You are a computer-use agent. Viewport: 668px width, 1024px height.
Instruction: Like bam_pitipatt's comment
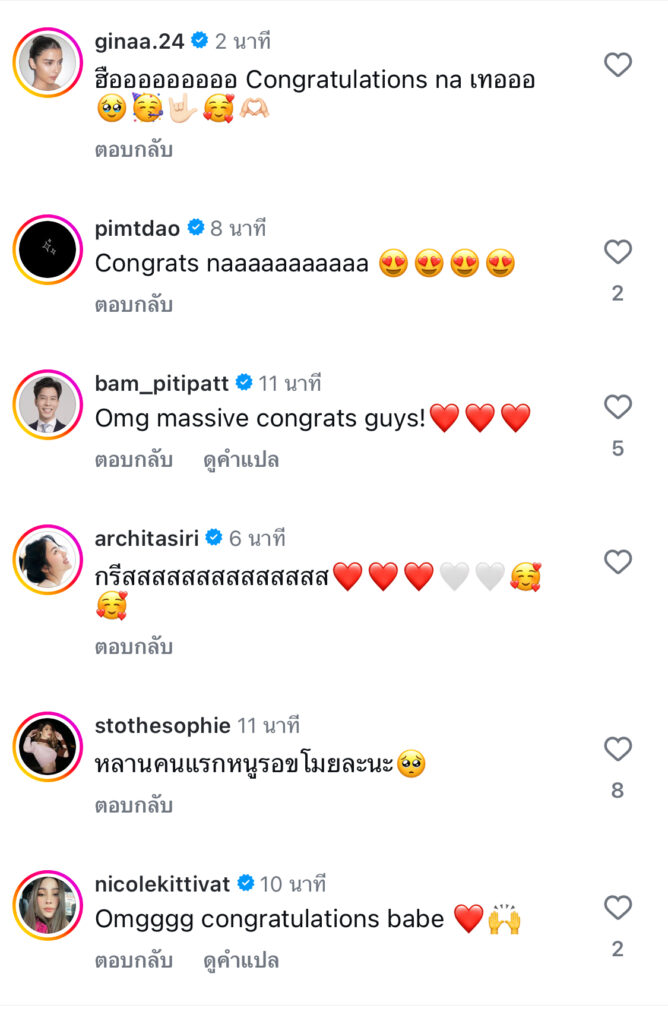(618, 407)
